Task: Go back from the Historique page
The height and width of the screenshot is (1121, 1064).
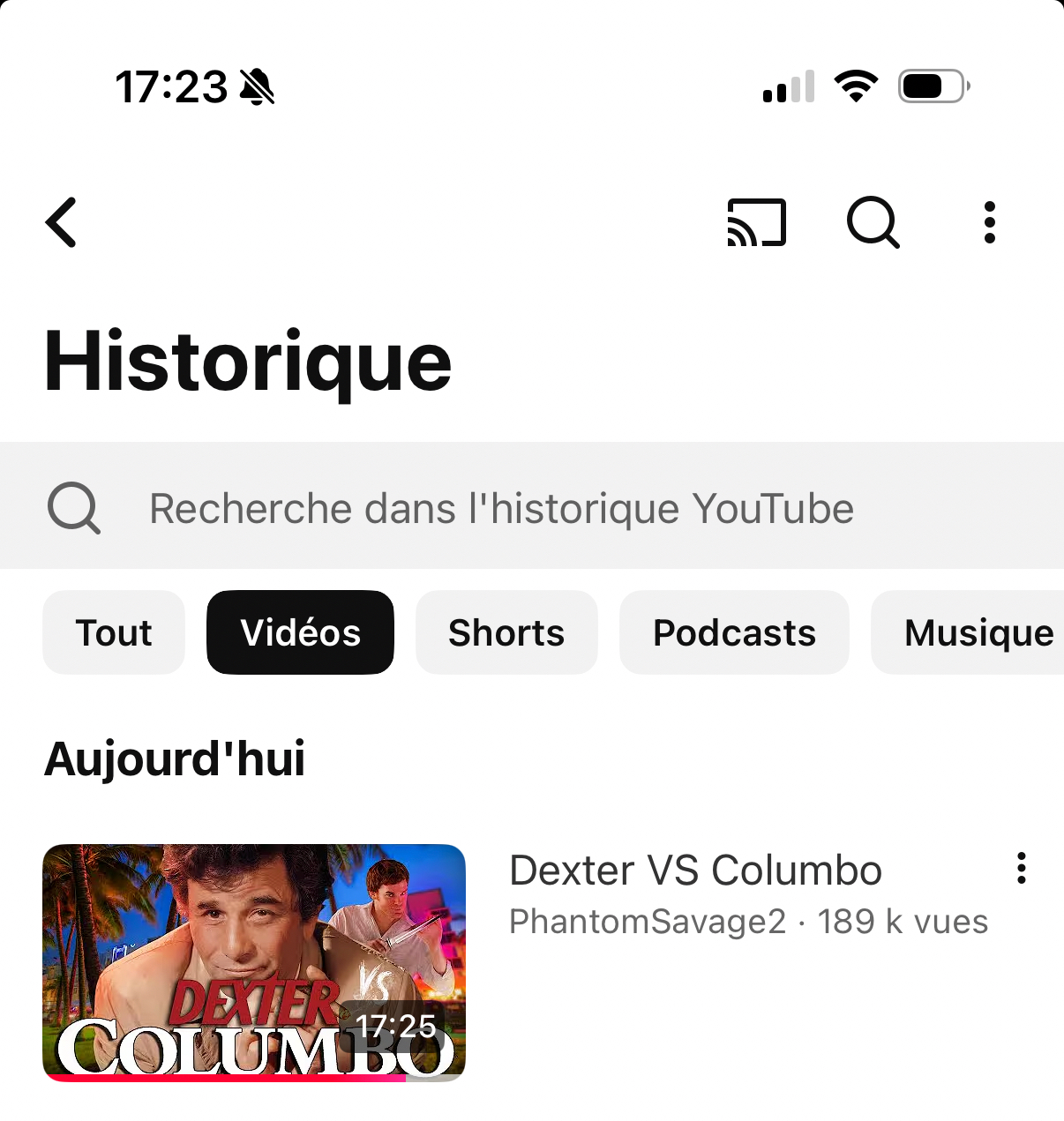Action: point(62,222)
